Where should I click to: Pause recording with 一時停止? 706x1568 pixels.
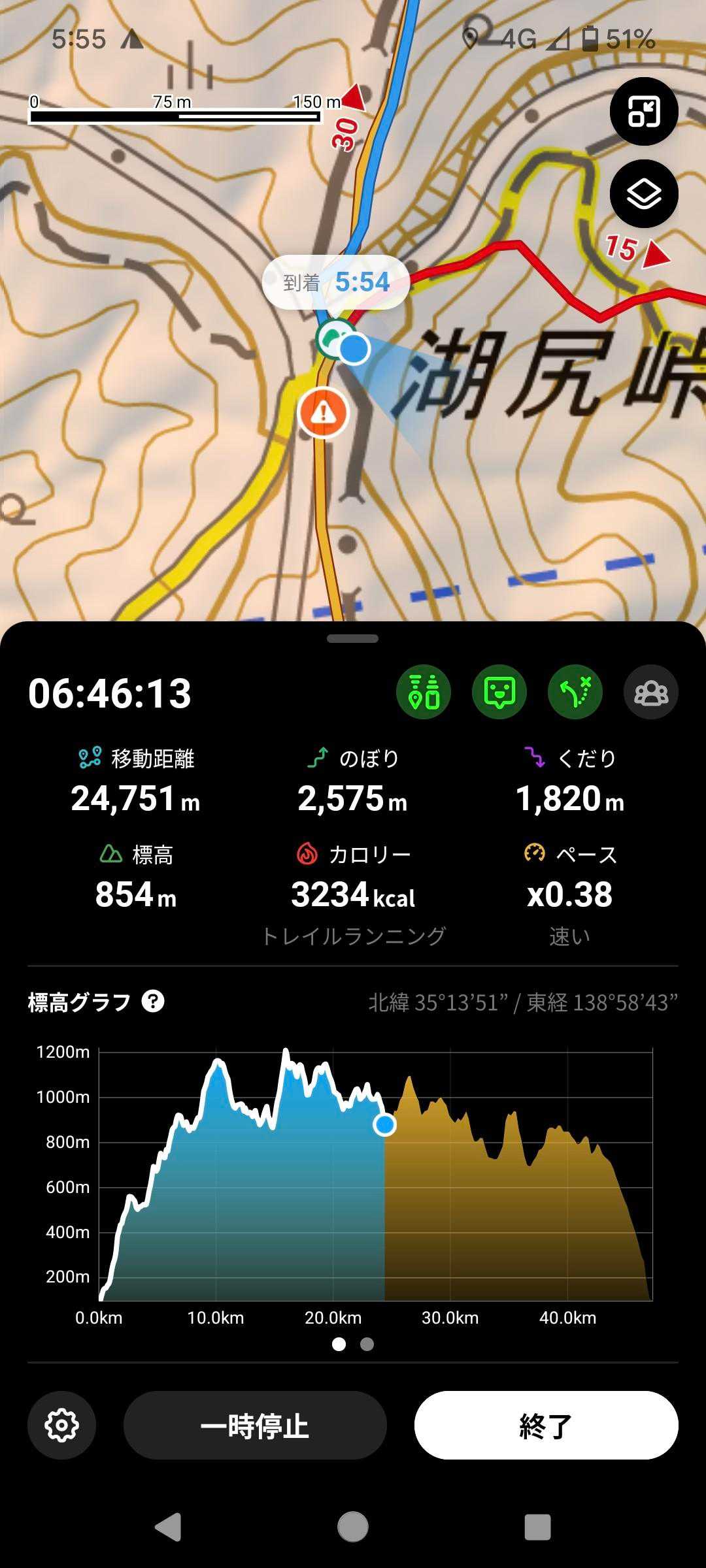point(255,1425)
